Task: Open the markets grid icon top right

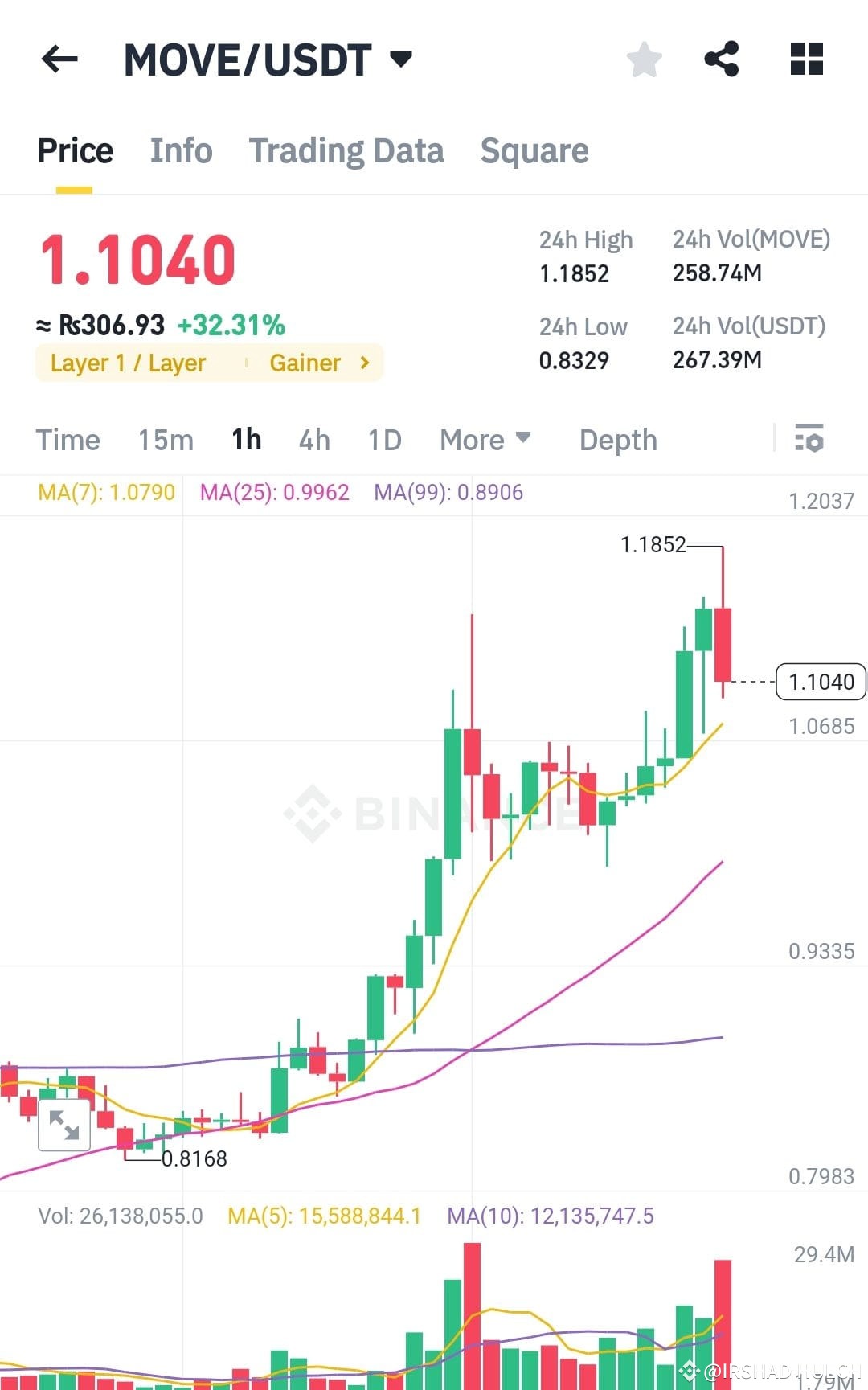Action: pos(805,59)
